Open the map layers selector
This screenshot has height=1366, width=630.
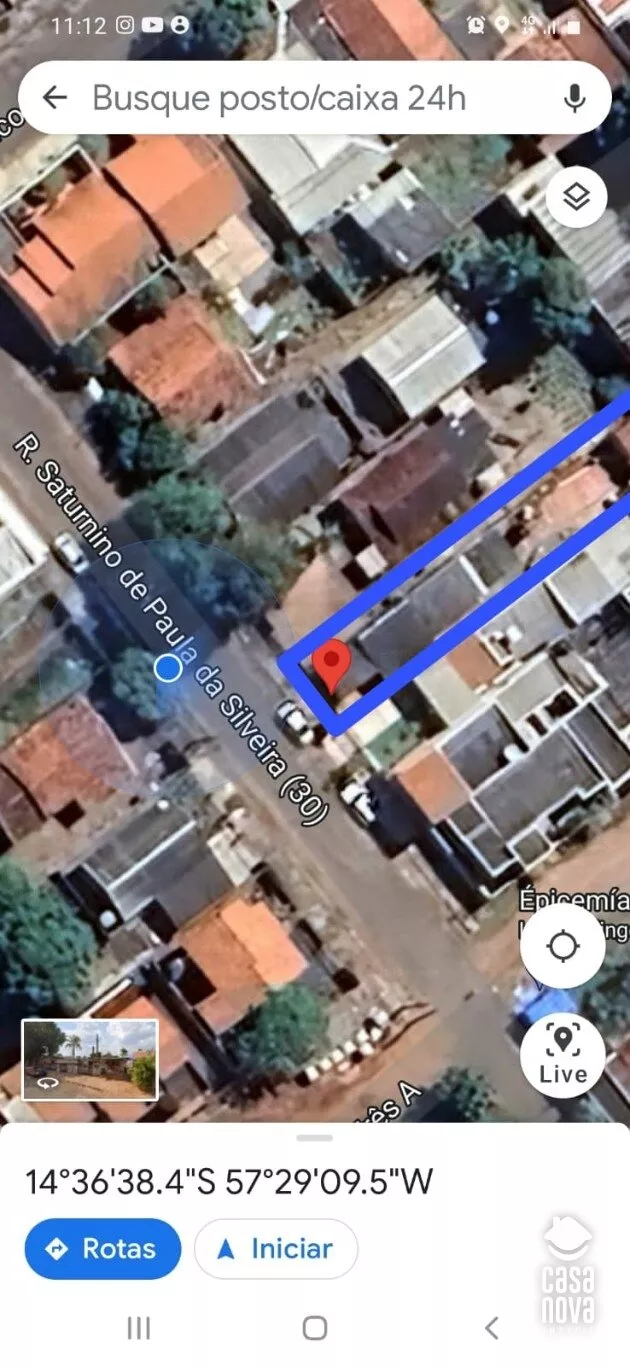[x=576, y=198]
